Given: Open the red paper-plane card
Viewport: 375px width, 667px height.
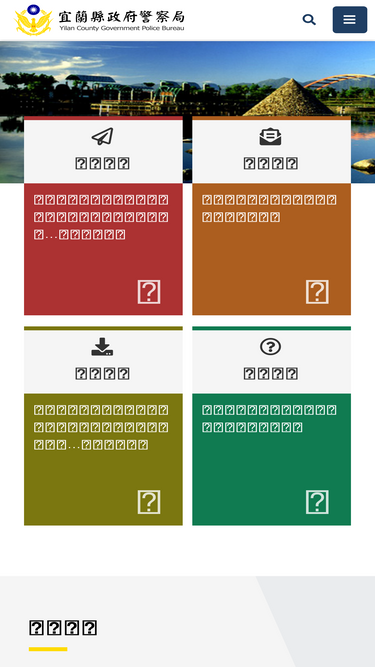Looking at the screenshot, I should (103, 216).
